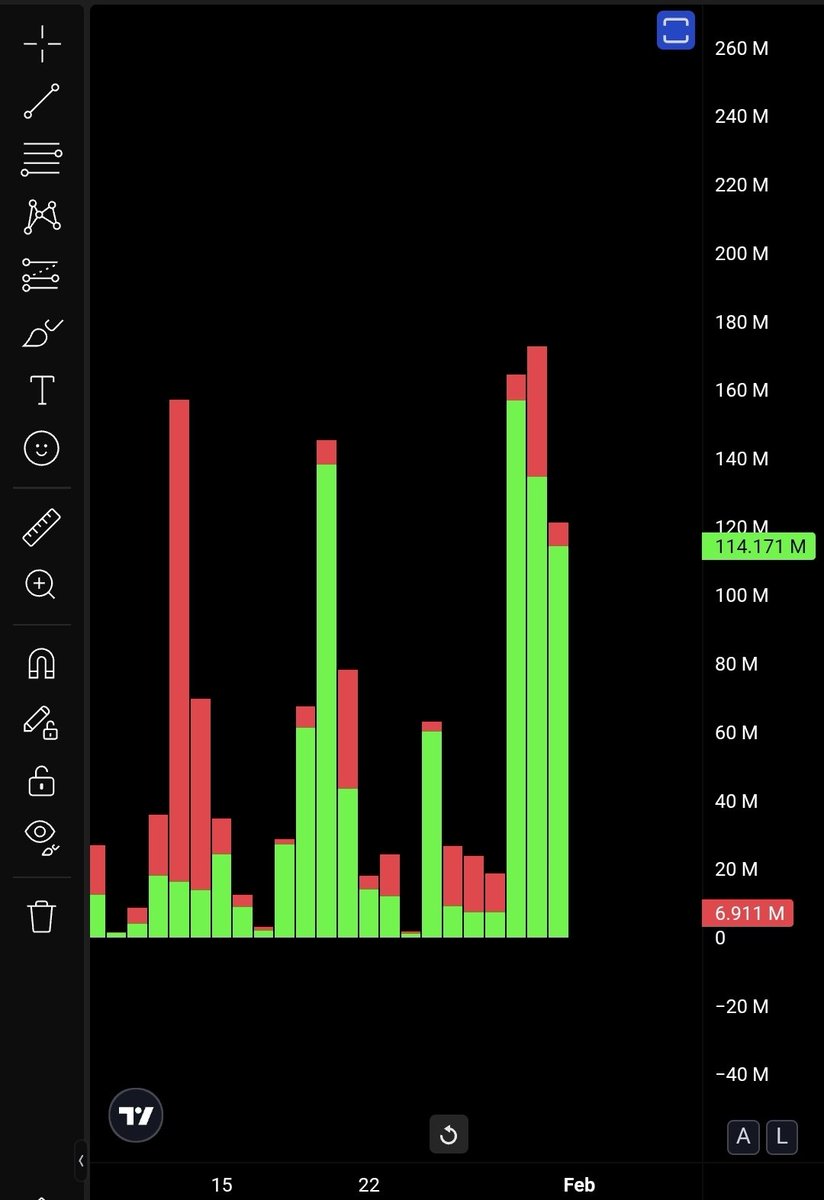Select the XABCD pattern tool
The height and width of the screenshot is (1200, 824).
click(42, 216)
